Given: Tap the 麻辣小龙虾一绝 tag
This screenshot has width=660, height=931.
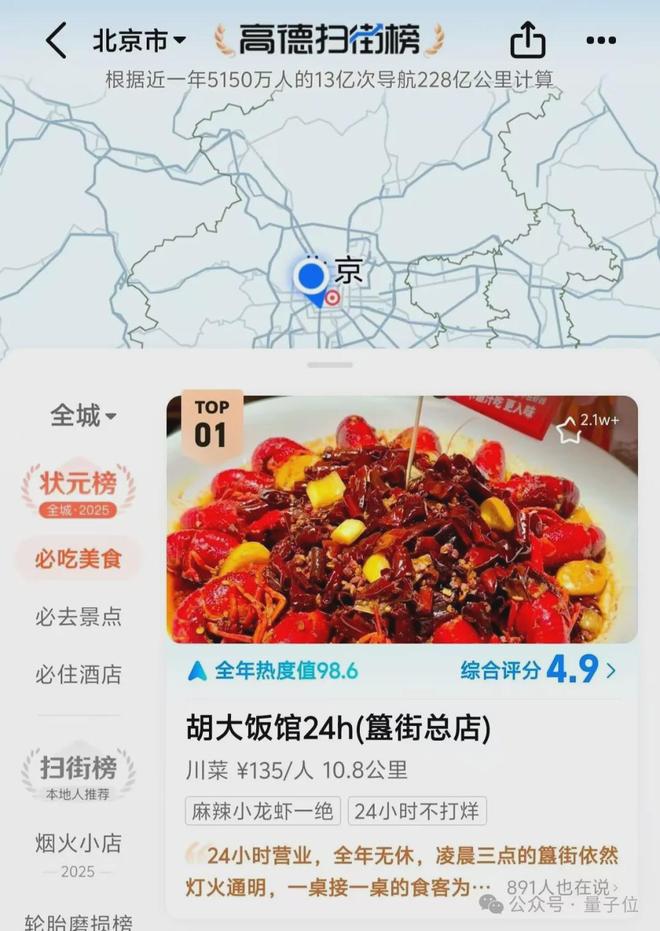Looking at the screenshot, I should click(x=263, y=811).
